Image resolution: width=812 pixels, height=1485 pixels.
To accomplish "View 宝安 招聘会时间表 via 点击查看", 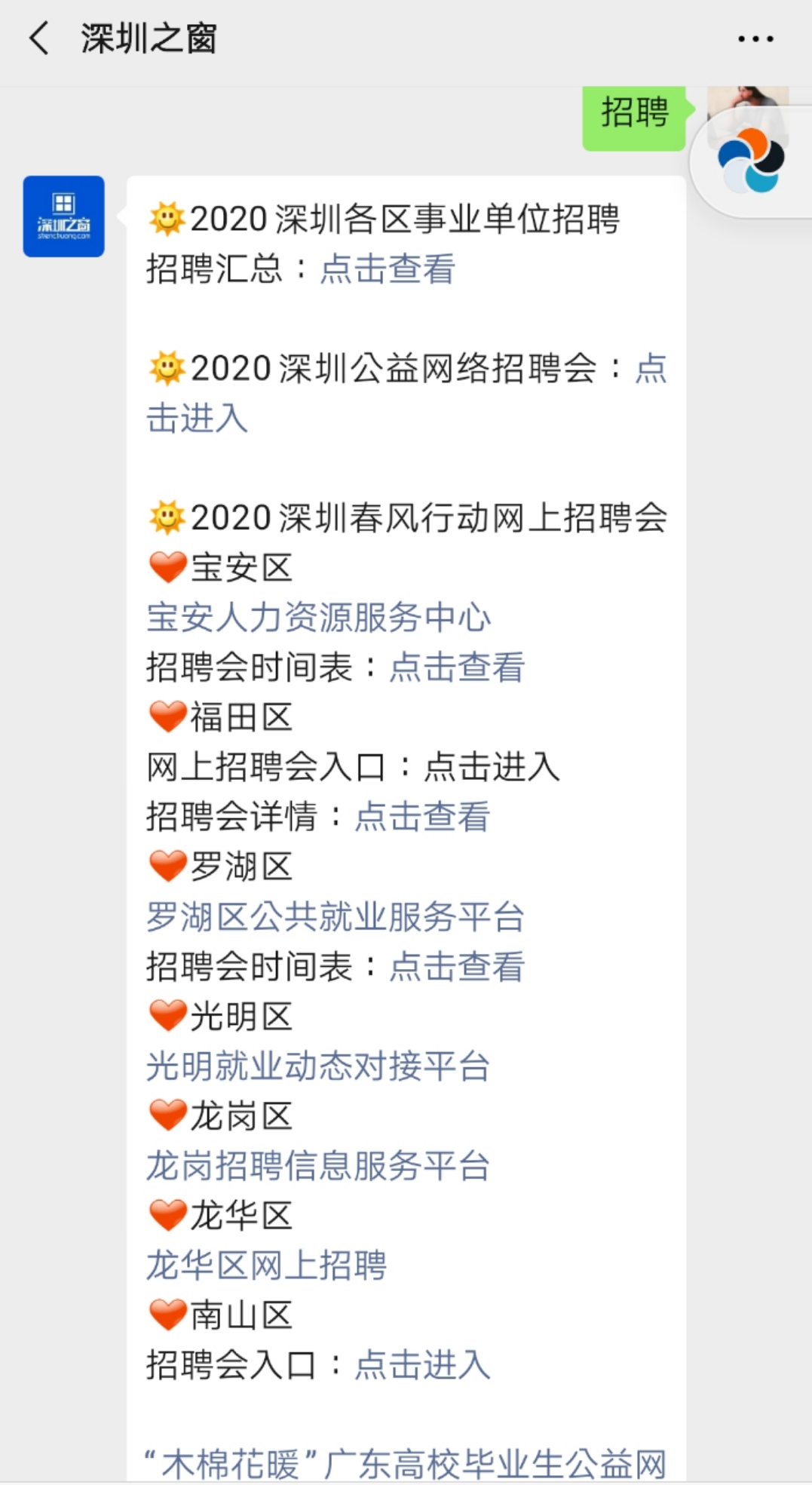I will coord(456,667).
